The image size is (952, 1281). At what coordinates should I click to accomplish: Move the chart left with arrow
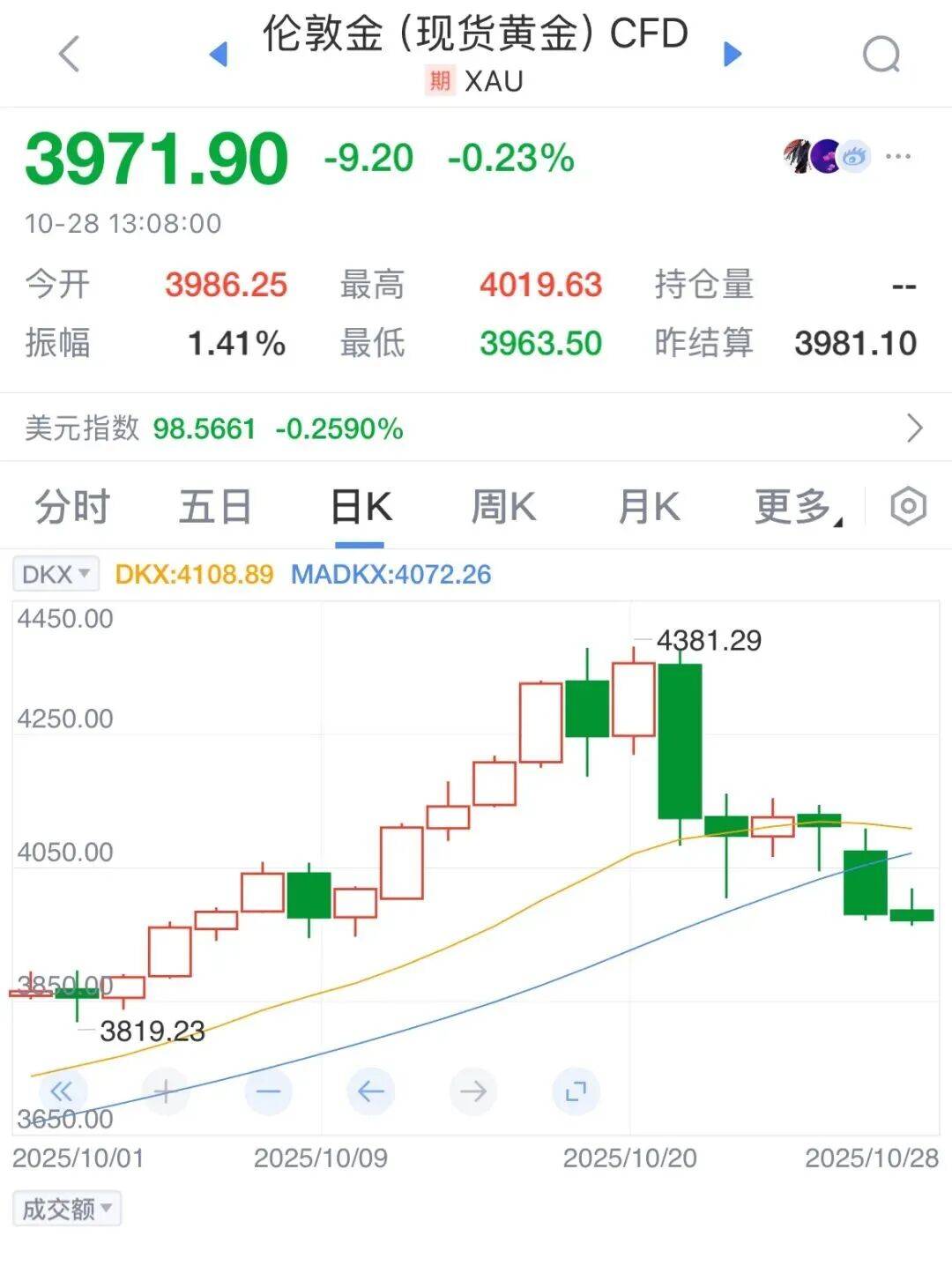point(370,1092)
